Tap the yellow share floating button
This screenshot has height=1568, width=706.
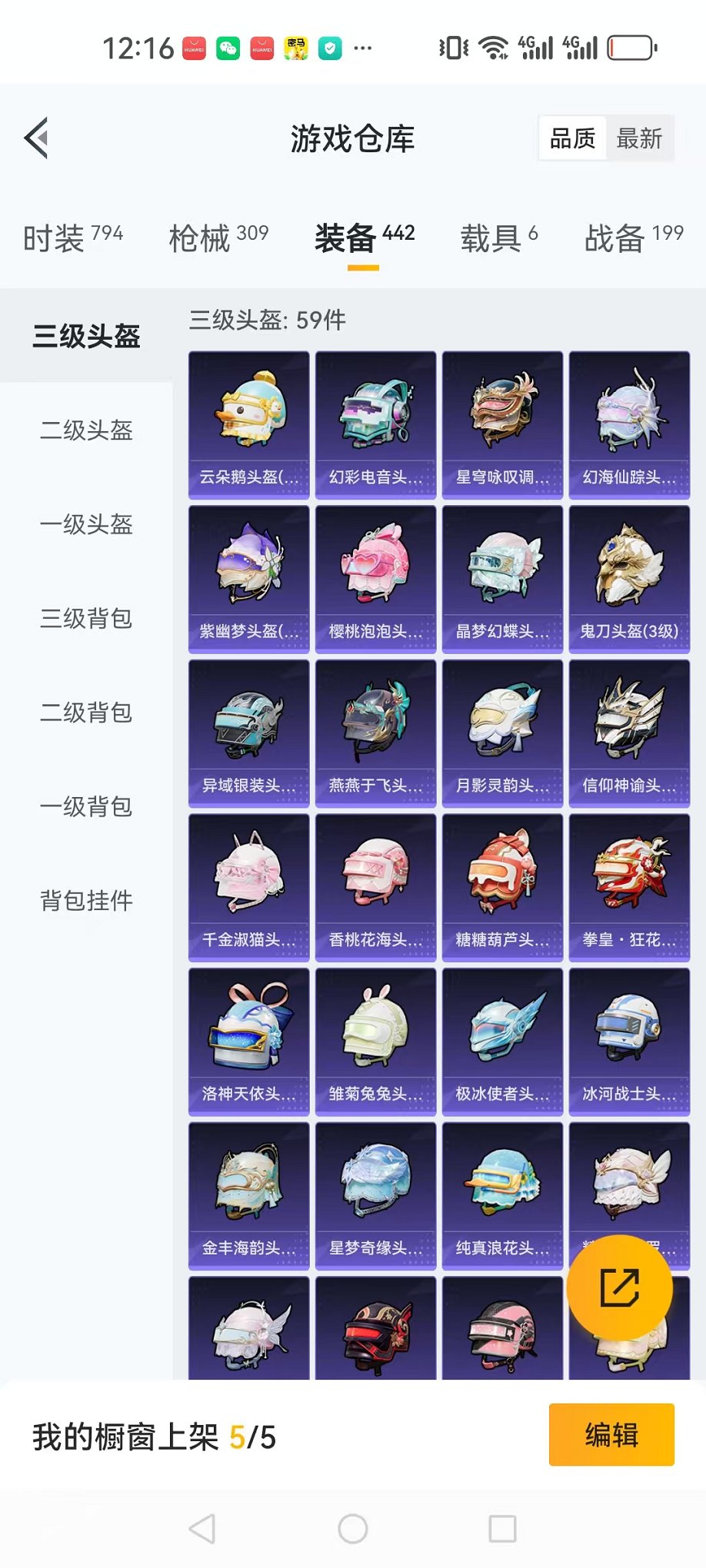point(620,1288)
